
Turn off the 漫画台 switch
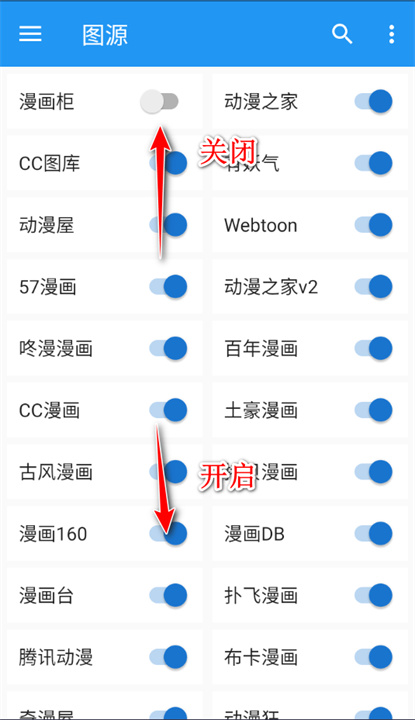168,595
